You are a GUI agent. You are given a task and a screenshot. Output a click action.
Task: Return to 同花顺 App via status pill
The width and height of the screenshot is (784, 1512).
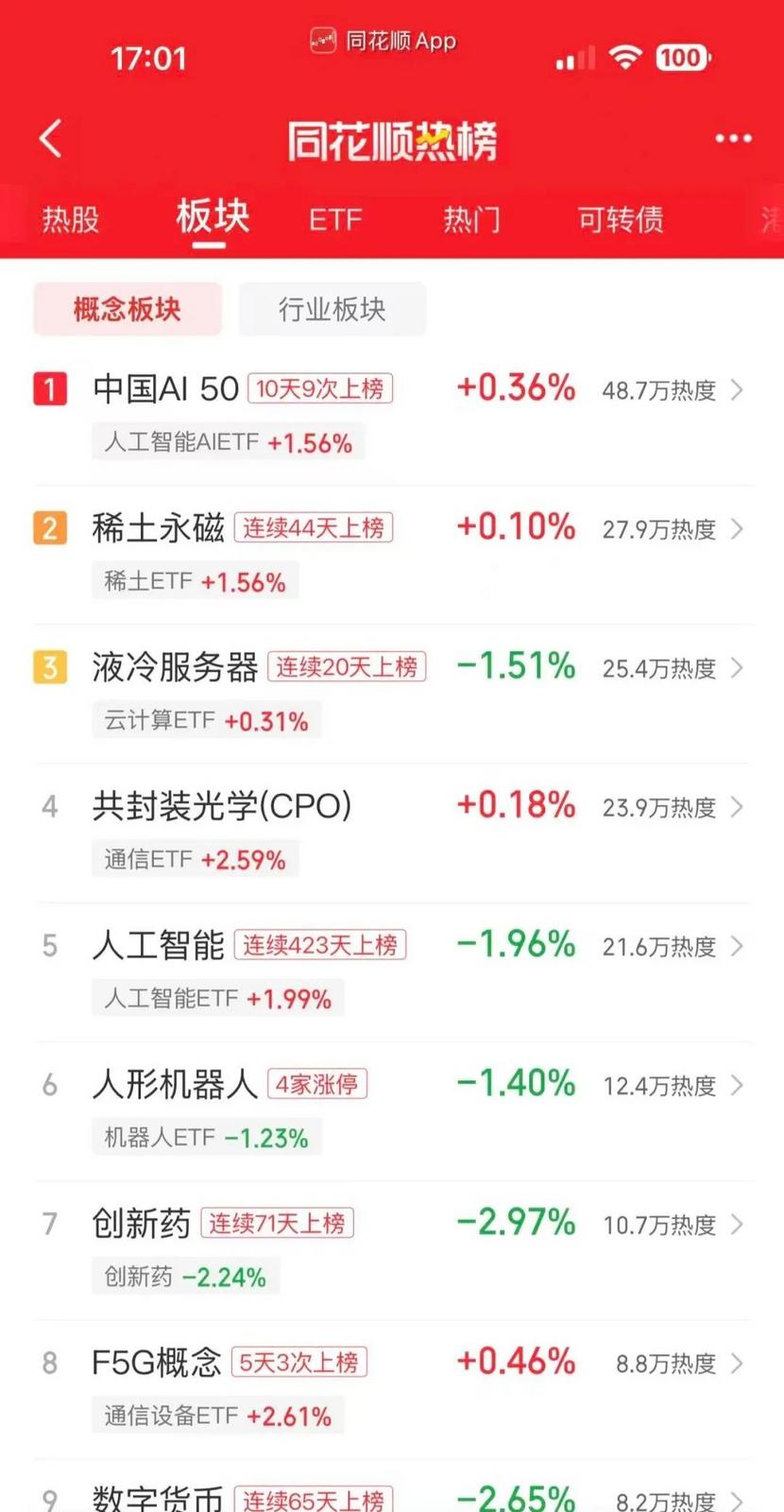(383, 42)
